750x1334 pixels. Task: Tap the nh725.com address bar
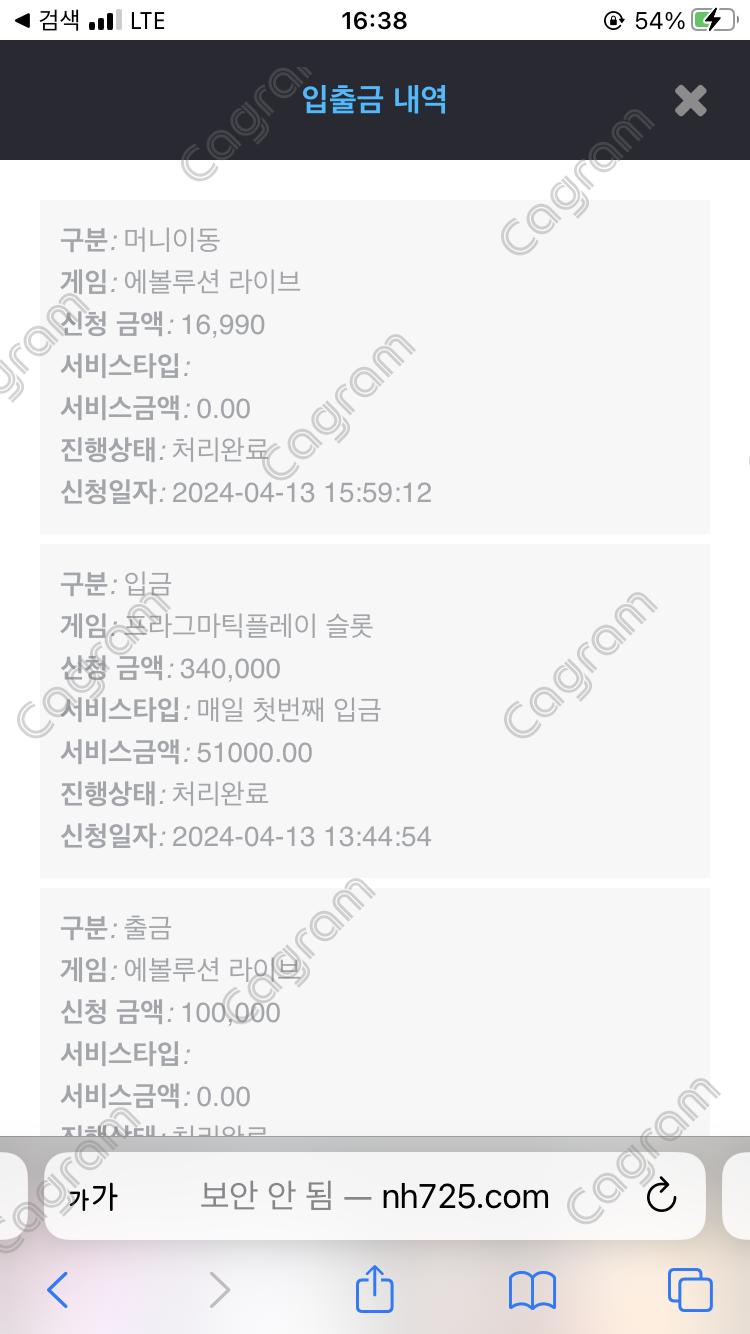pyautogui.click(x=375, y=1197)
